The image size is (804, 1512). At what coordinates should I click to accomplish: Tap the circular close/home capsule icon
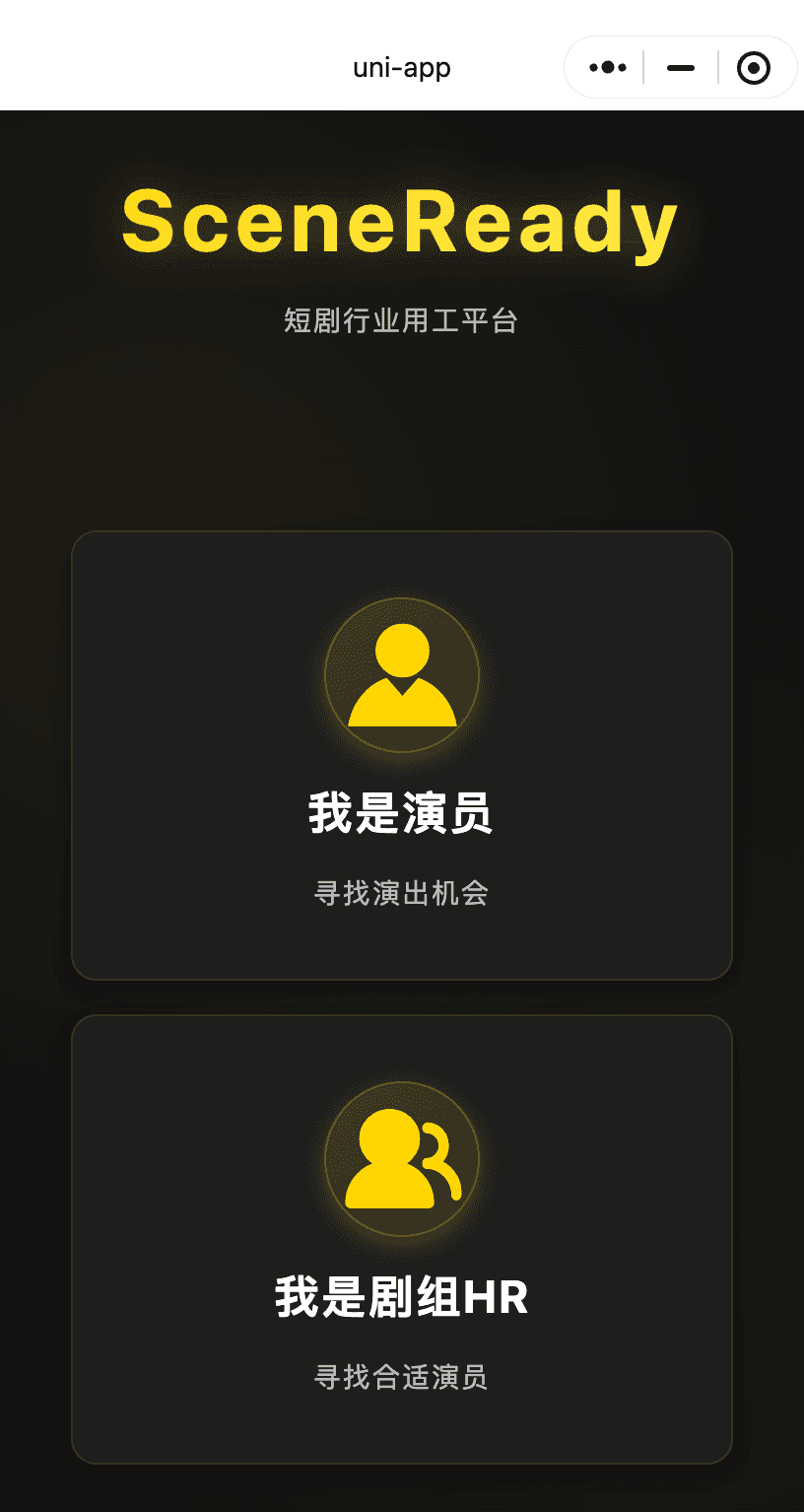754,67
